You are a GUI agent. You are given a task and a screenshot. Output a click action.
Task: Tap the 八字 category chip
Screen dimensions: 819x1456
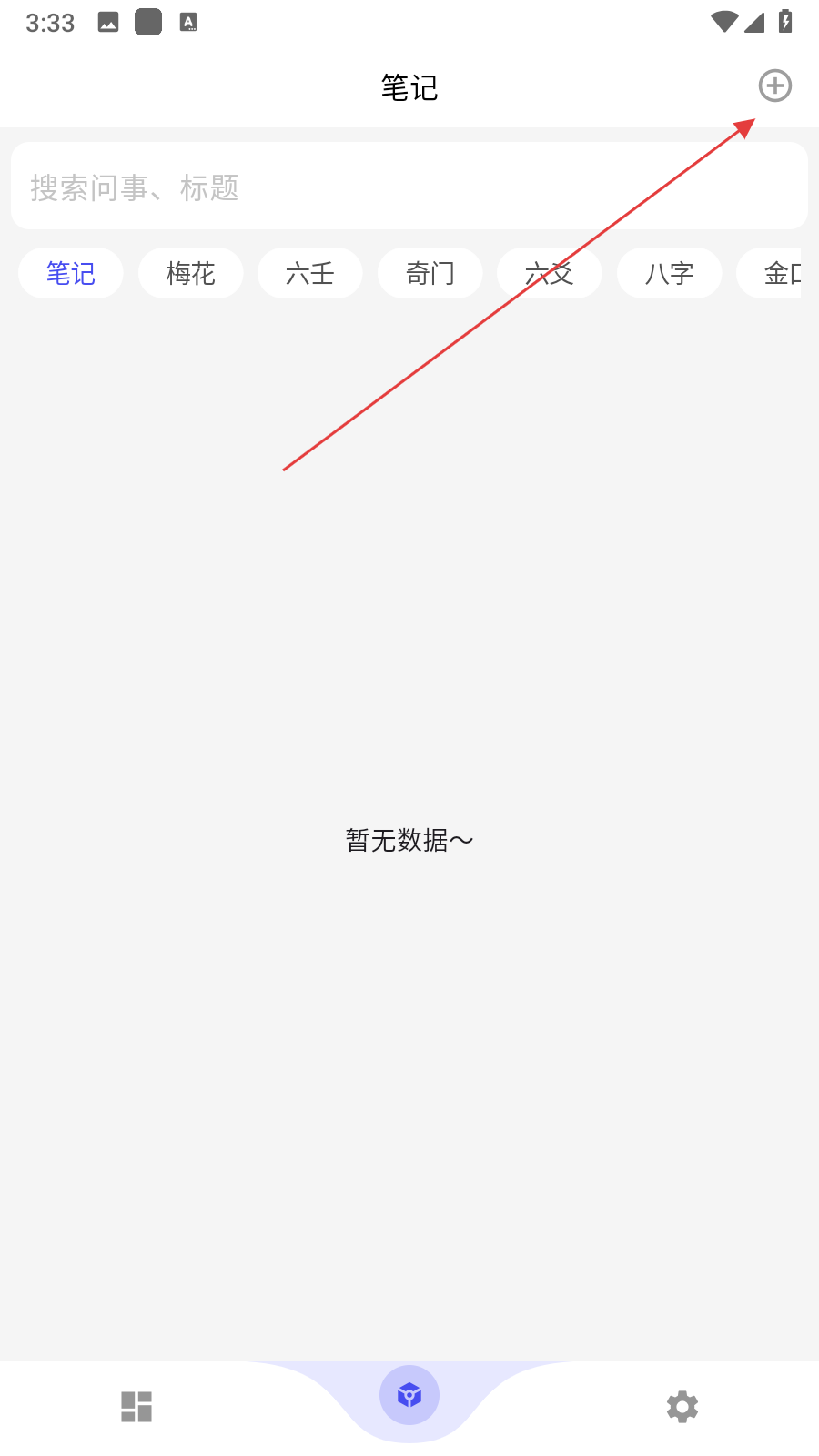pyautogui.click(x=669, y=273)
